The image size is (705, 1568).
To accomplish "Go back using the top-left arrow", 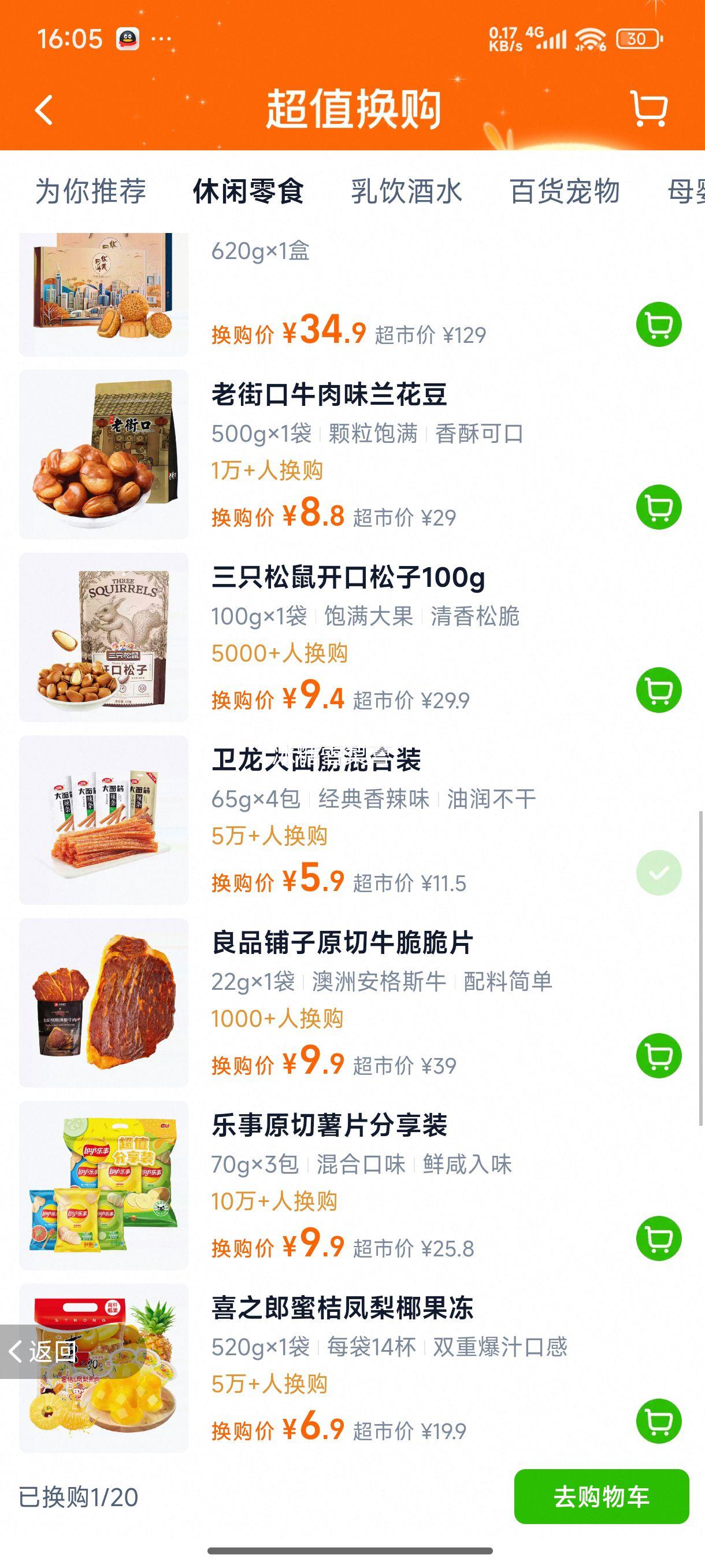I will (44, 110).
